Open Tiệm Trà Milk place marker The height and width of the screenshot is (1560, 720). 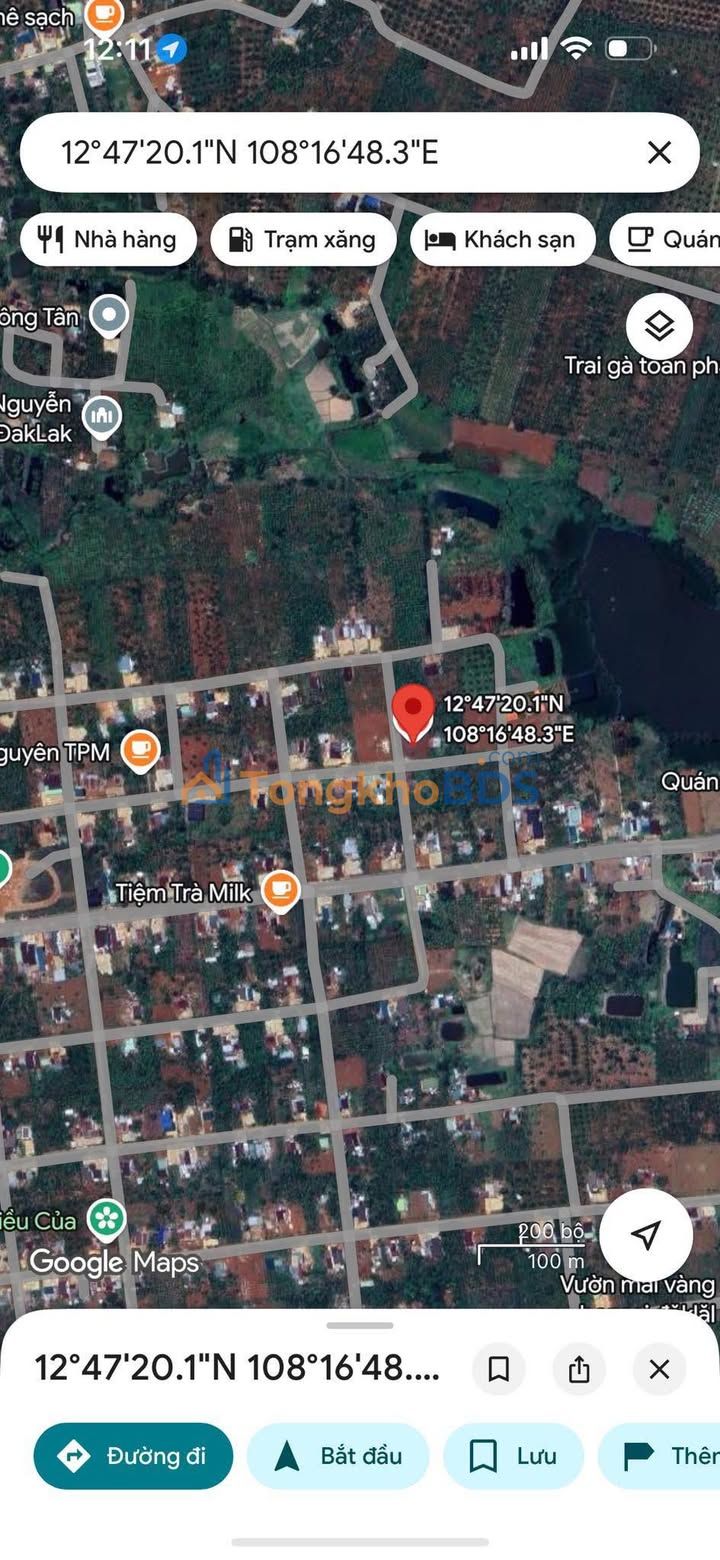coord(280,889)
